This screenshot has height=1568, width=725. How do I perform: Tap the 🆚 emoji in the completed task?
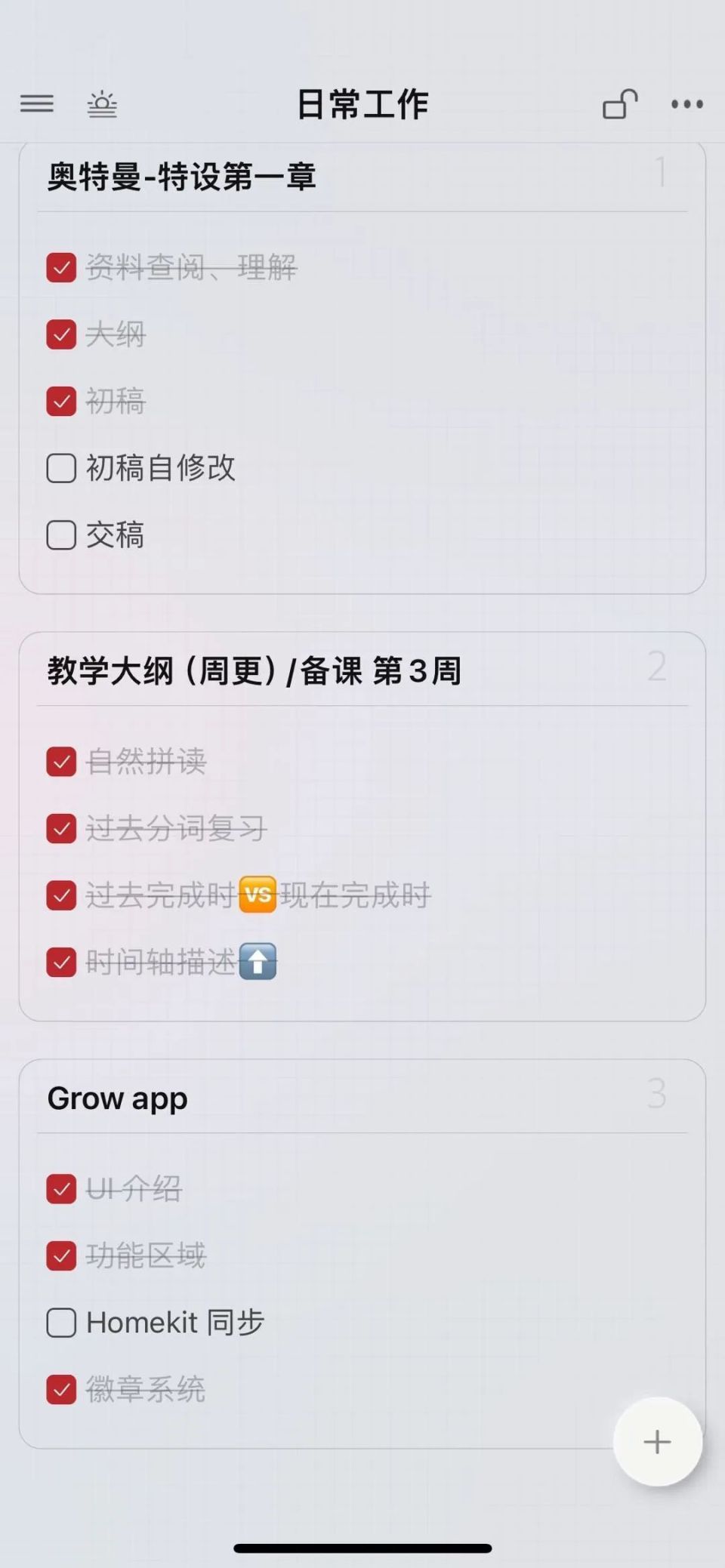click(x=257, y=895)
